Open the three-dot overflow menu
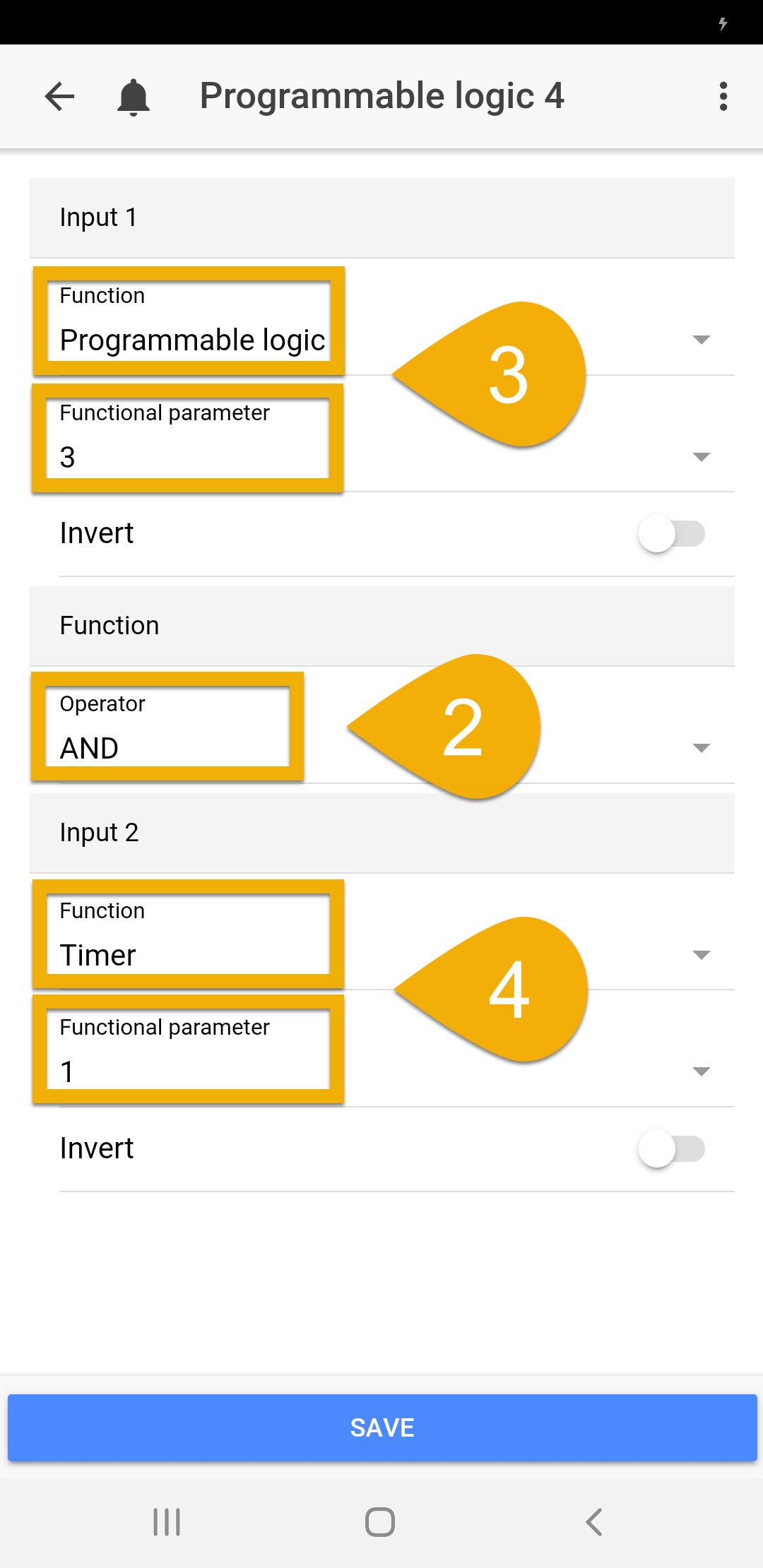This screenshot has width=763, height=1568. point(723,97)
